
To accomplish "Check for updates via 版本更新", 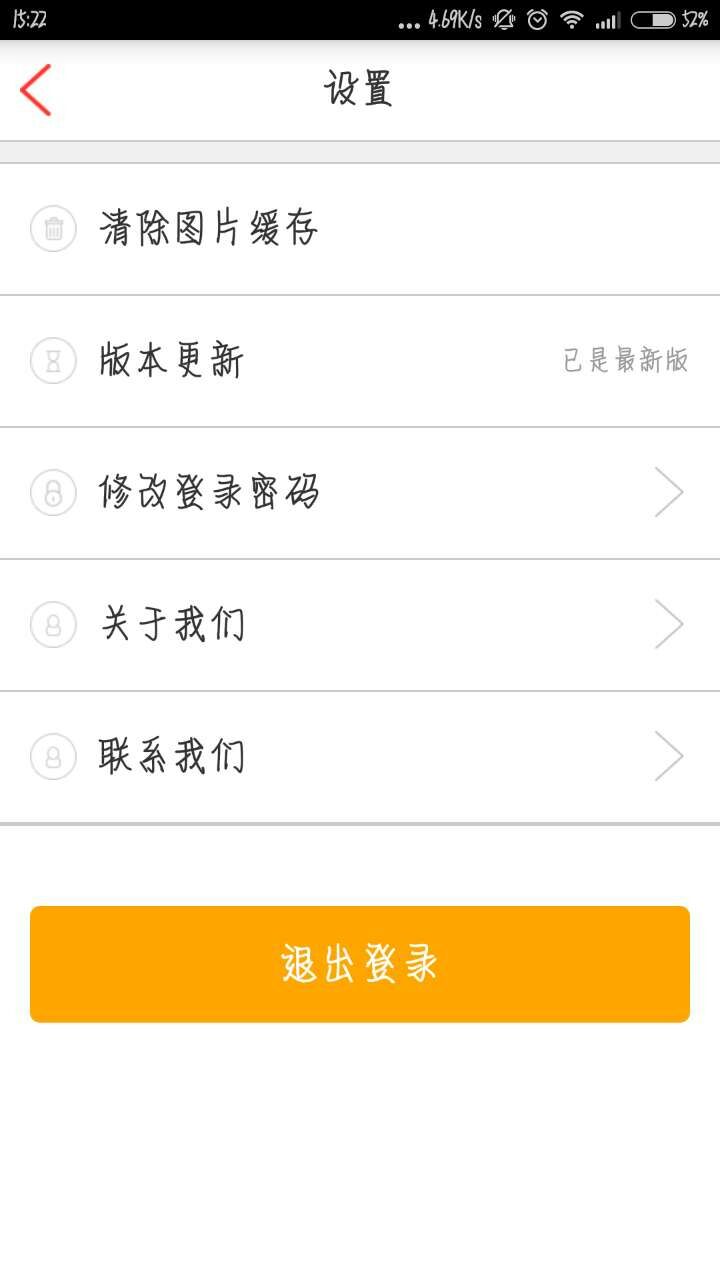I will (360, 361).
